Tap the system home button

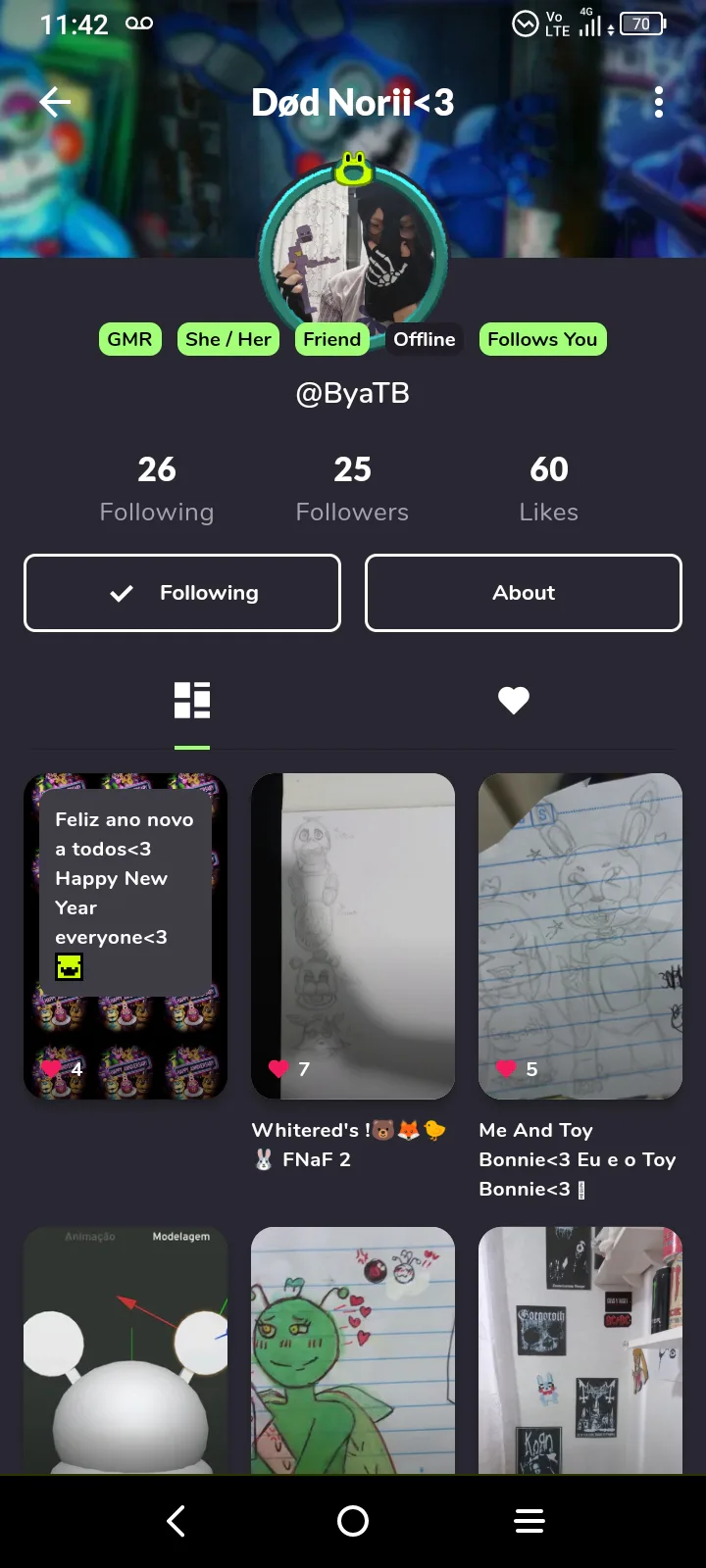click(353, 1521)
